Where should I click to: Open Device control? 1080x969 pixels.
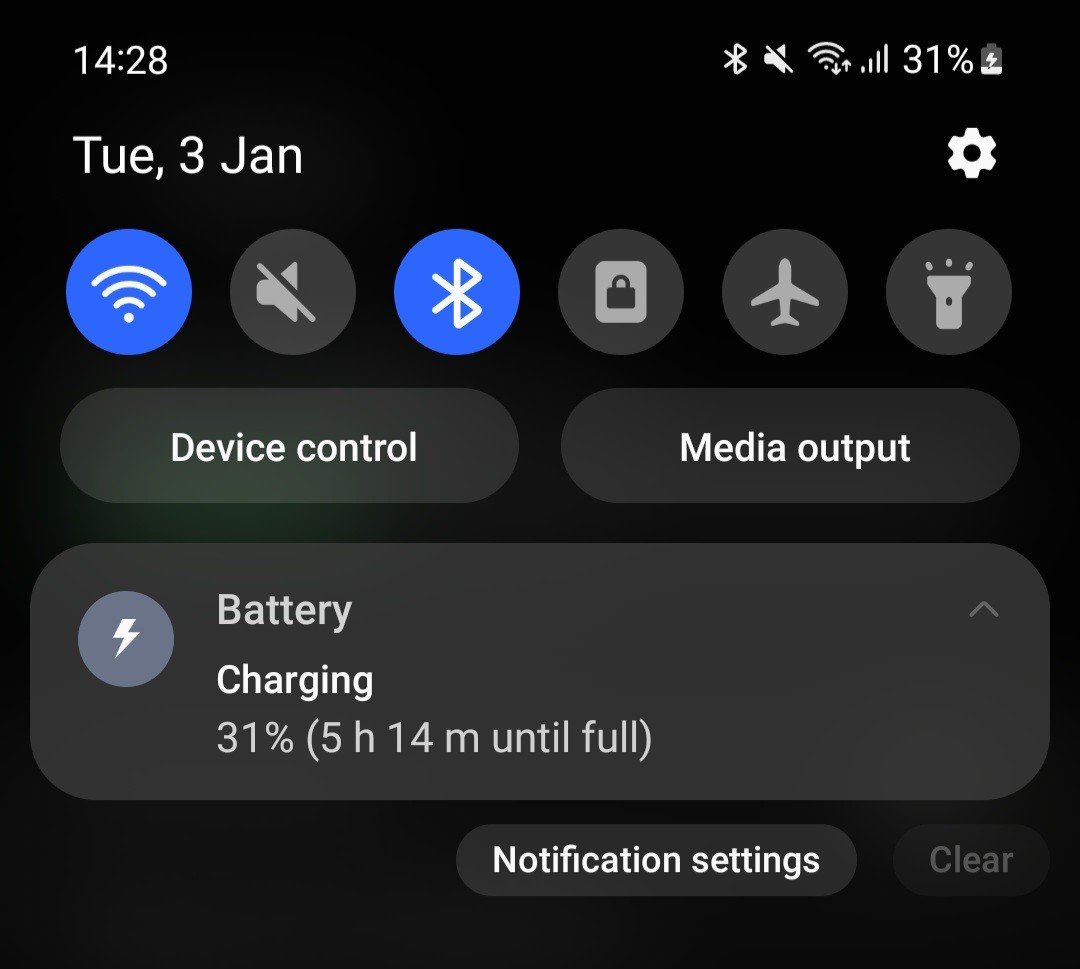tap(290, 447)
